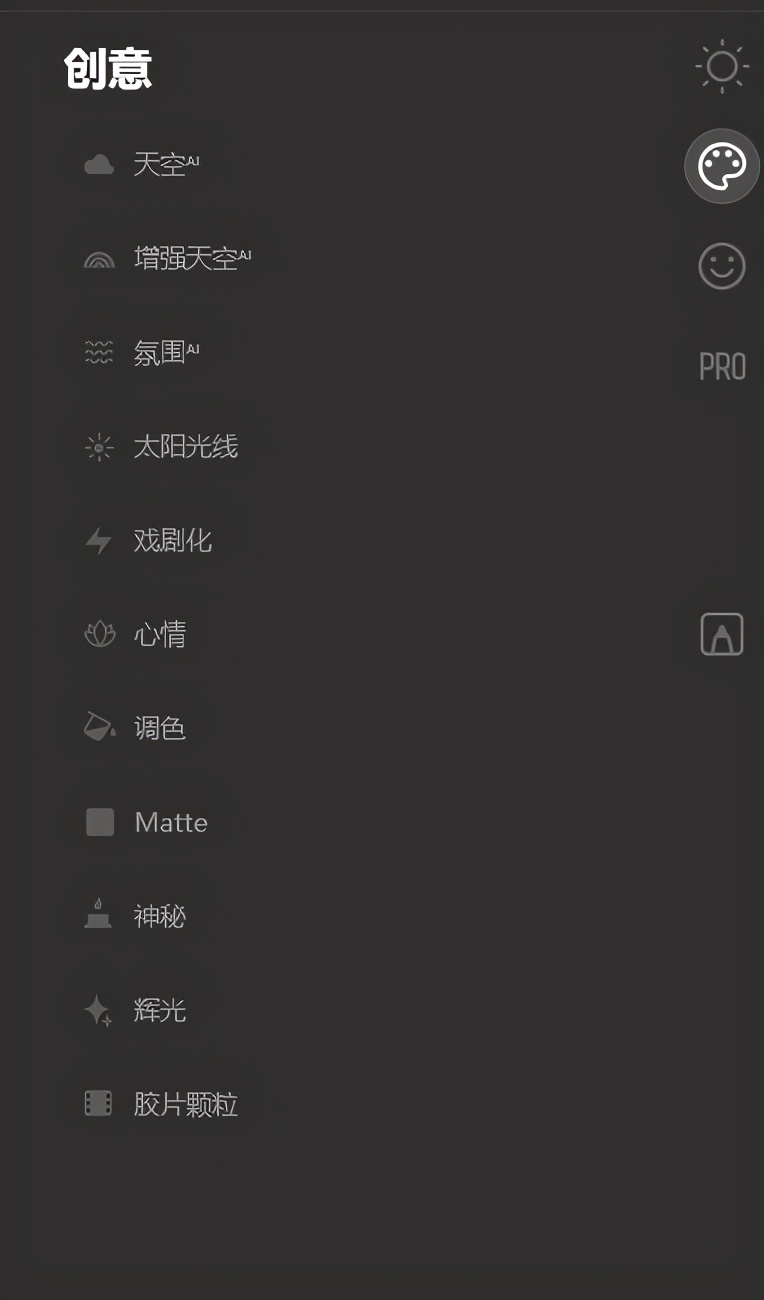Screen dimensions: 764x1300
Task: Select the palette creative tab
Action: [x=722, y=166]
